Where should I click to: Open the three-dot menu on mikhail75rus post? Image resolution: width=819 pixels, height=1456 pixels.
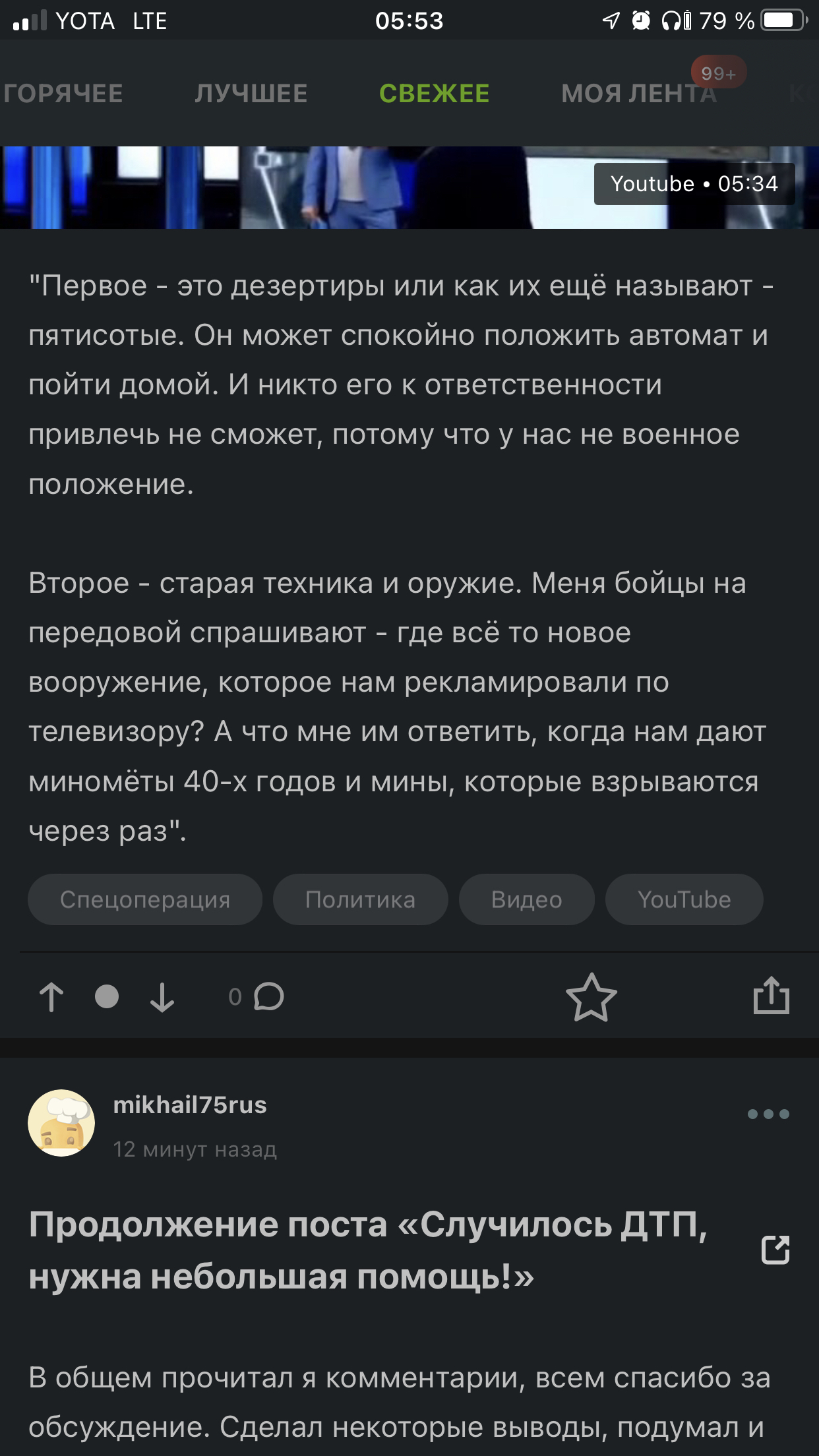point(768,1114)
